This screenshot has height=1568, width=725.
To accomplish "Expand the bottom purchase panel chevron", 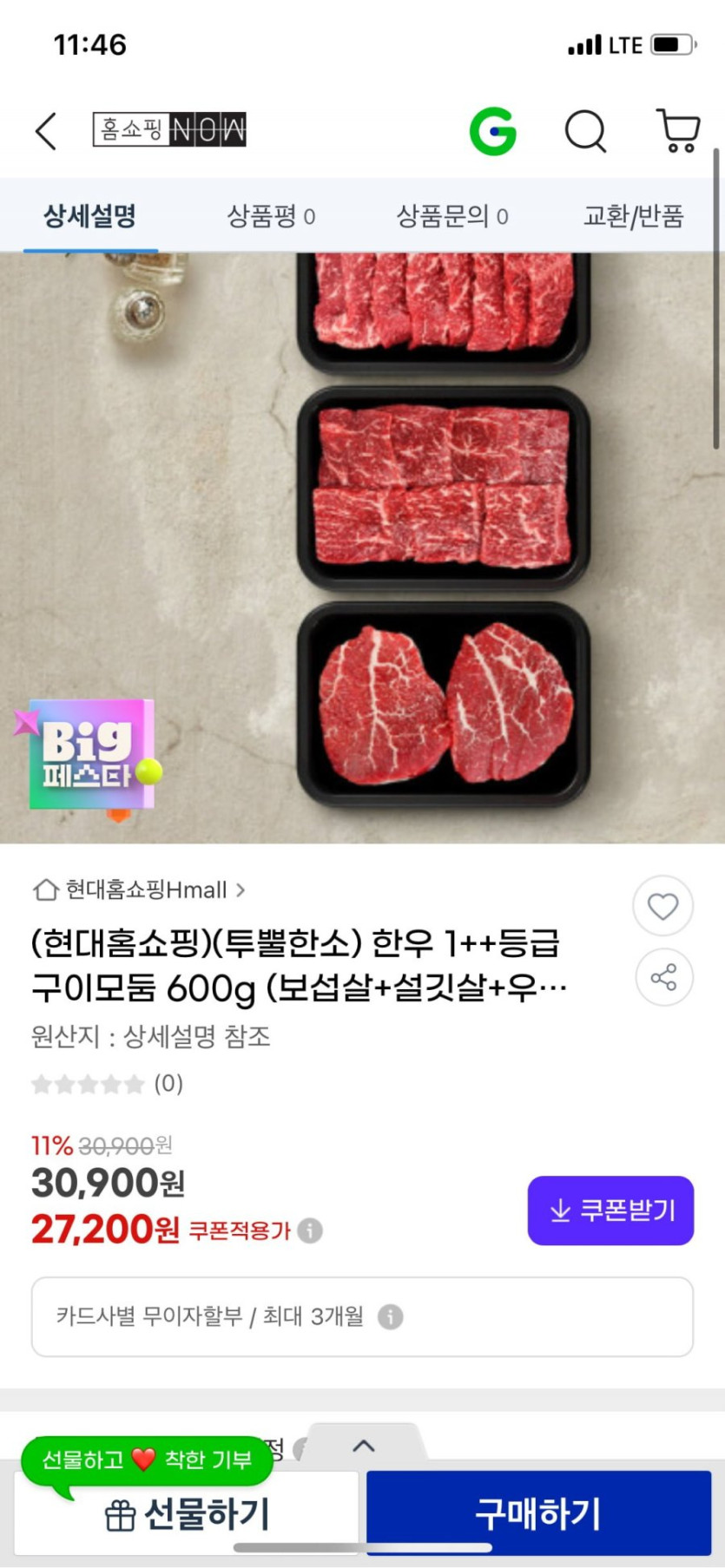I will pos(364,1446).
